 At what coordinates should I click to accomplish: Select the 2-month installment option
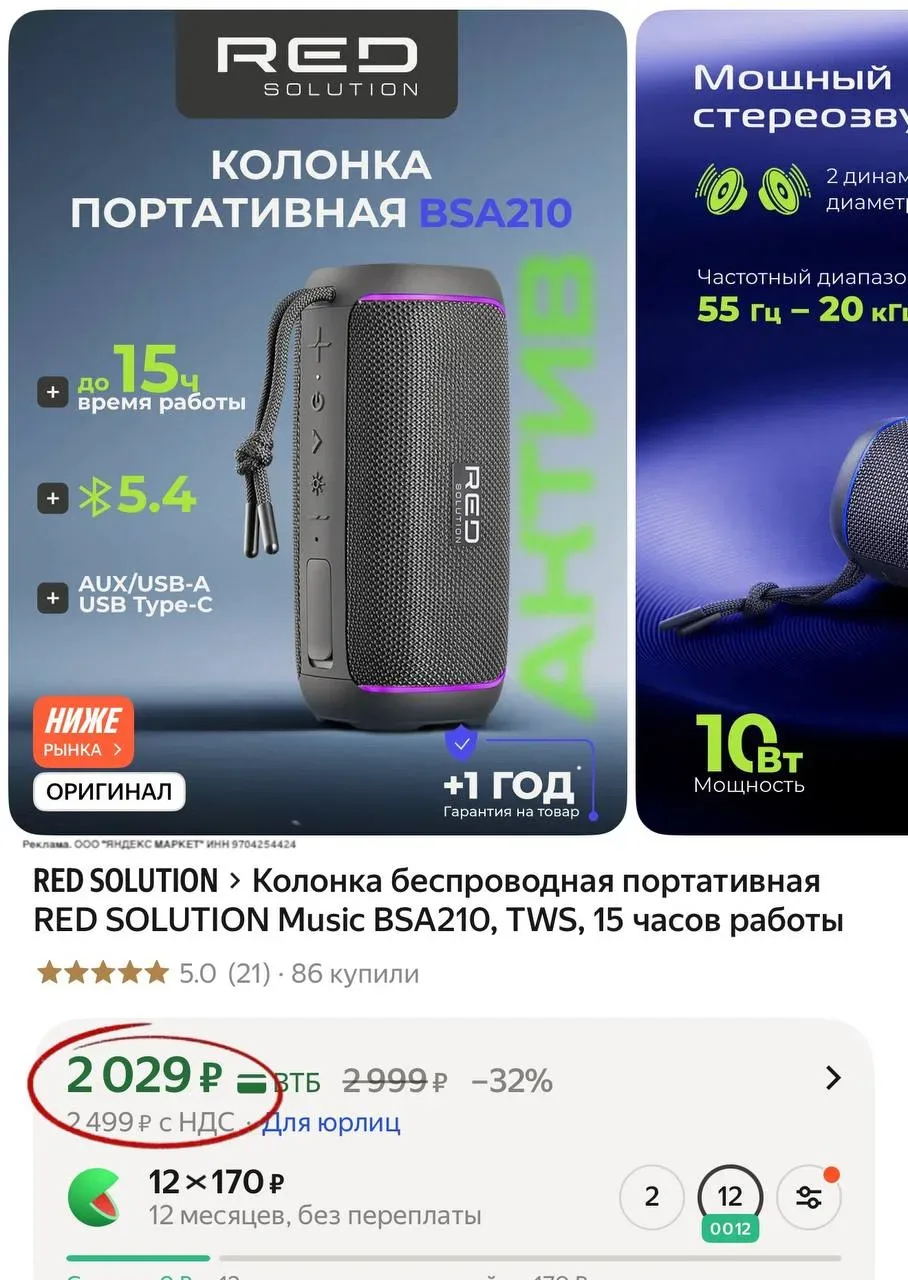pyautogui.click(x=652, y=1197)
